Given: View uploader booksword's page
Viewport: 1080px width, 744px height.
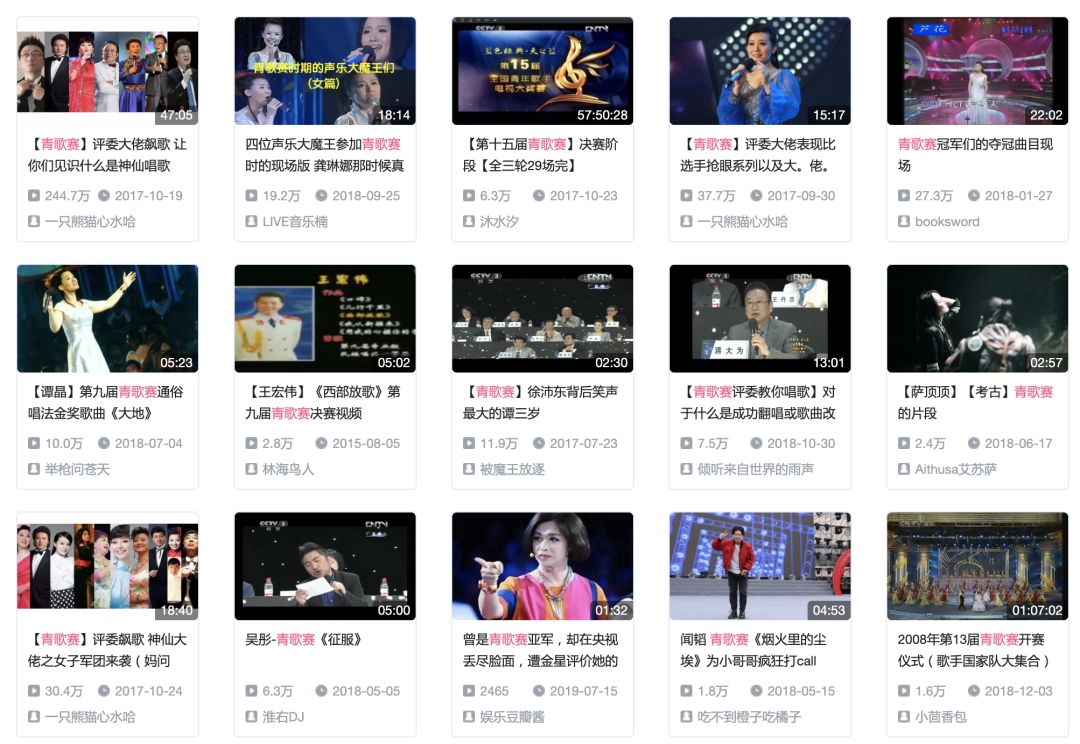Looking at the screenshot, I should pyautogui.click(x=947, y=222).
